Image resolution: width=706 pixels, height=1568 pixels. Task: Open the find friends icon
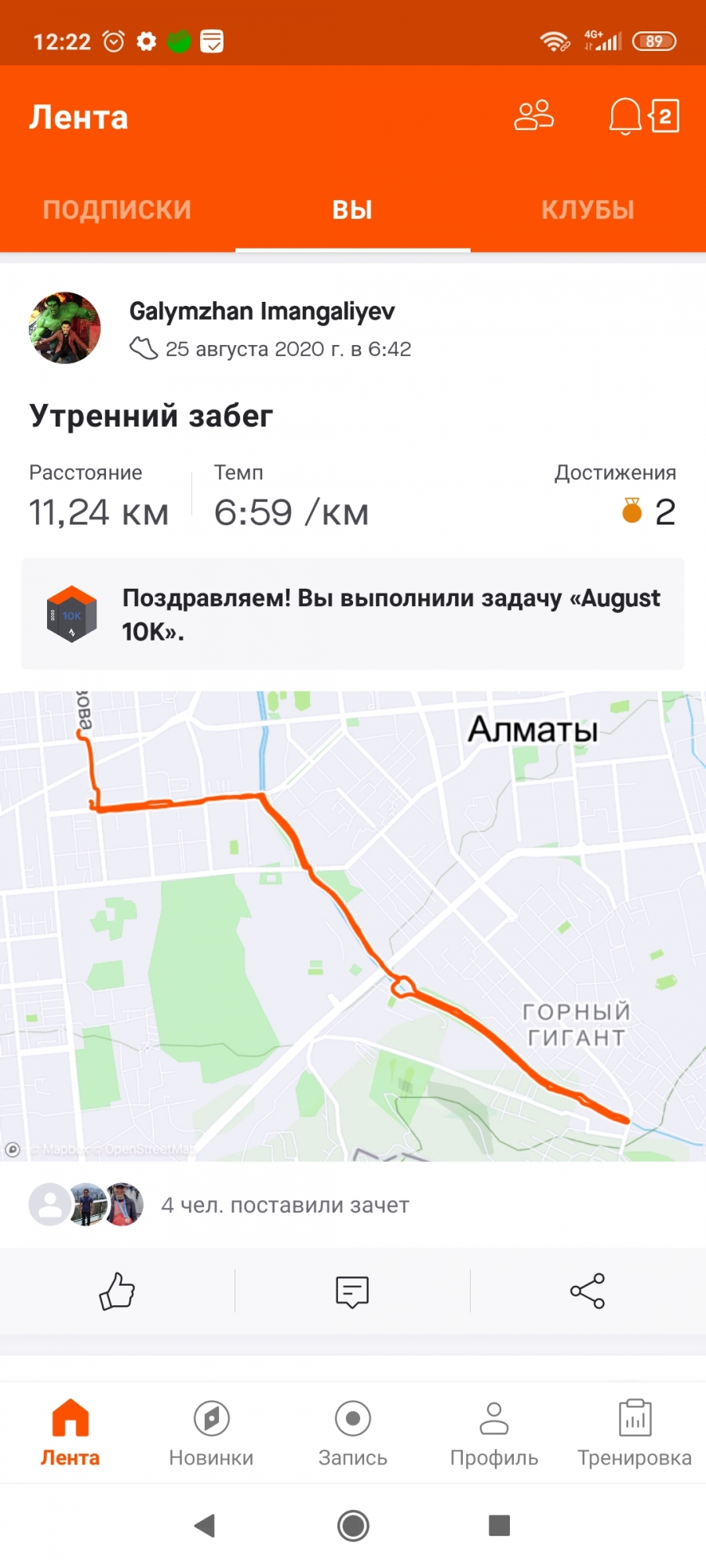[534, 116]
